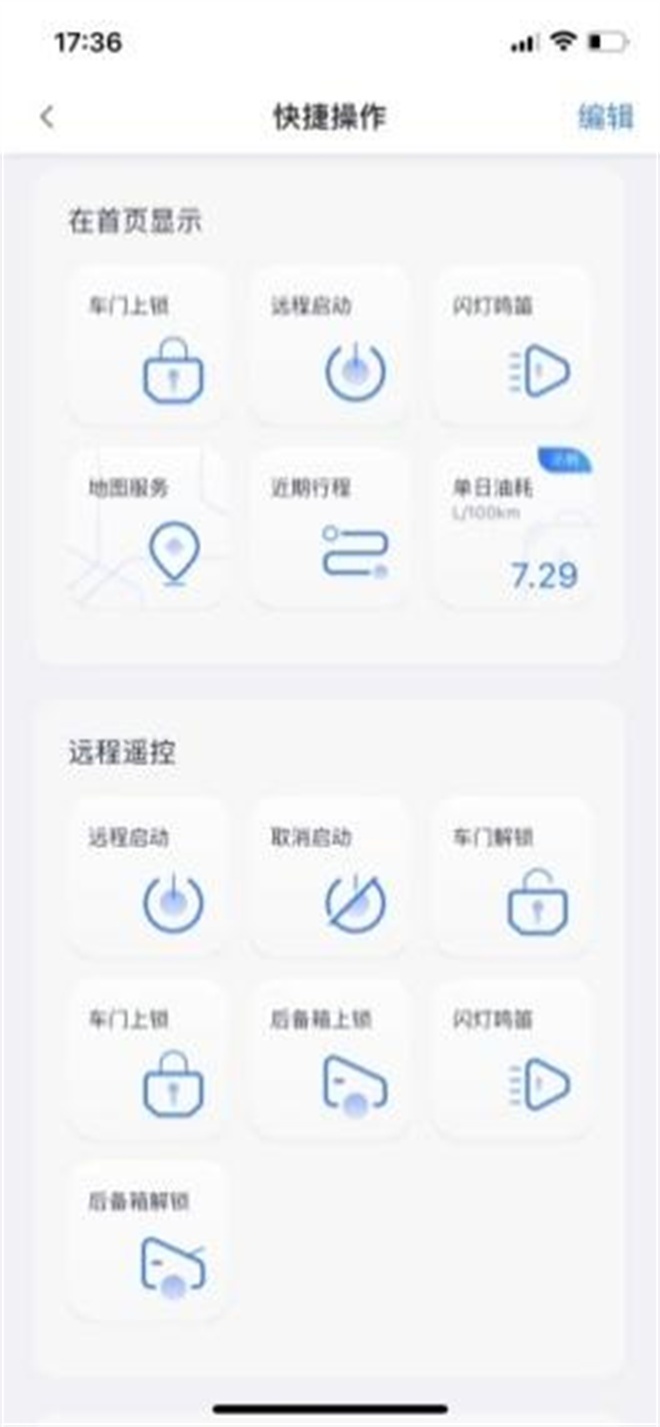Tap 后备箱解锁 to unlock the trunk

(147, 1241)
